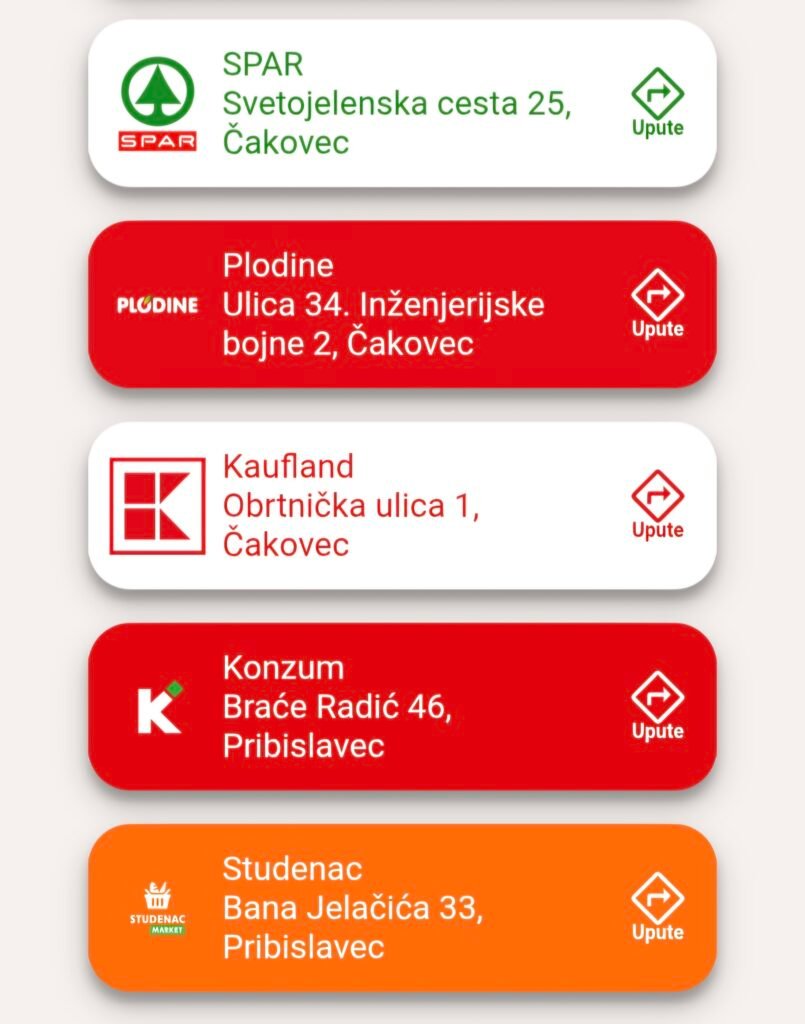Get directions to SPAR in Čakovec
This screenshot has height=1024, width=805.
[657, 103]
